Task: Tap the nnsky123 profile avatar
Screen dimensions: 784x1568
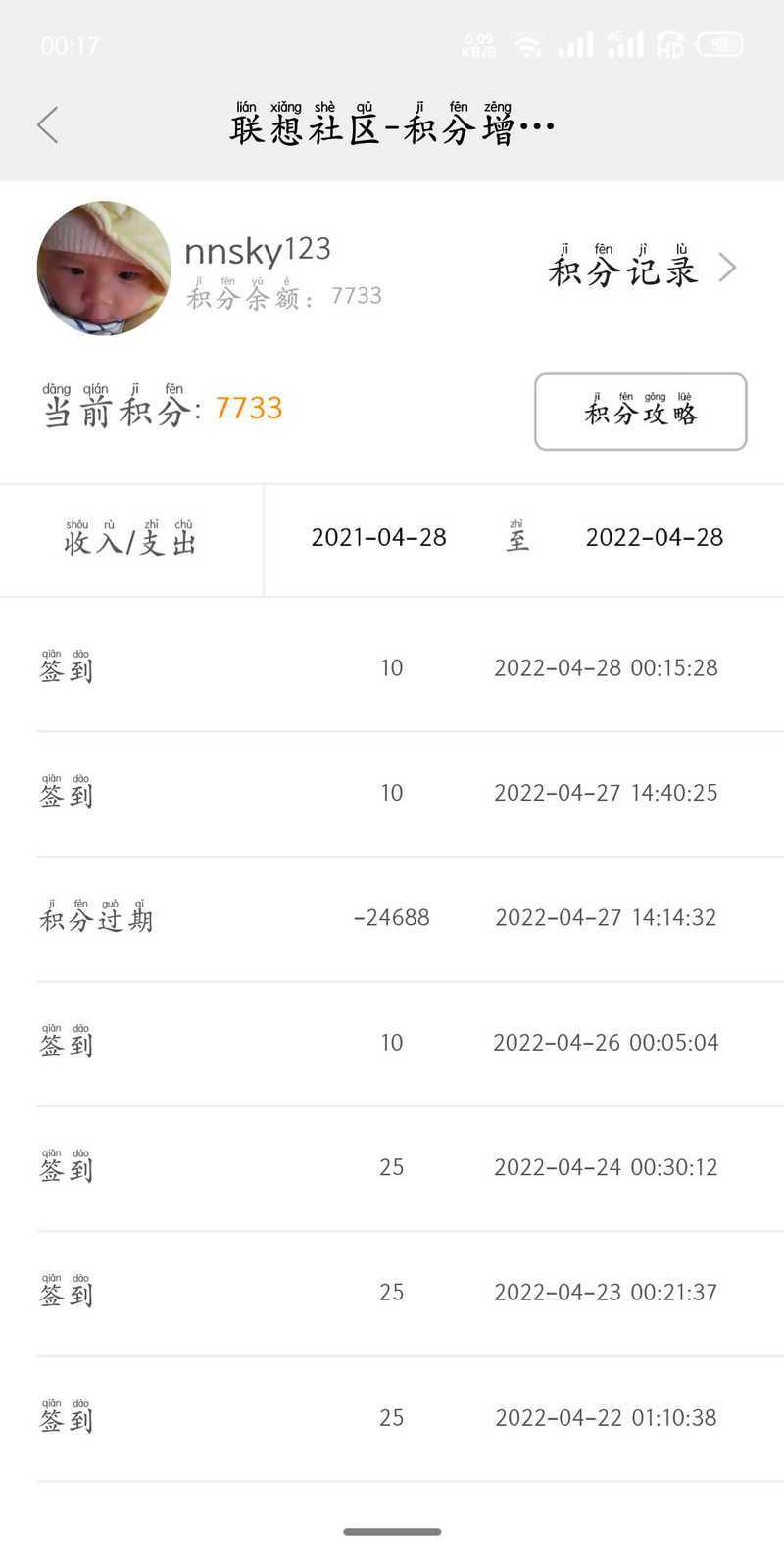Action: coord(104,269)
